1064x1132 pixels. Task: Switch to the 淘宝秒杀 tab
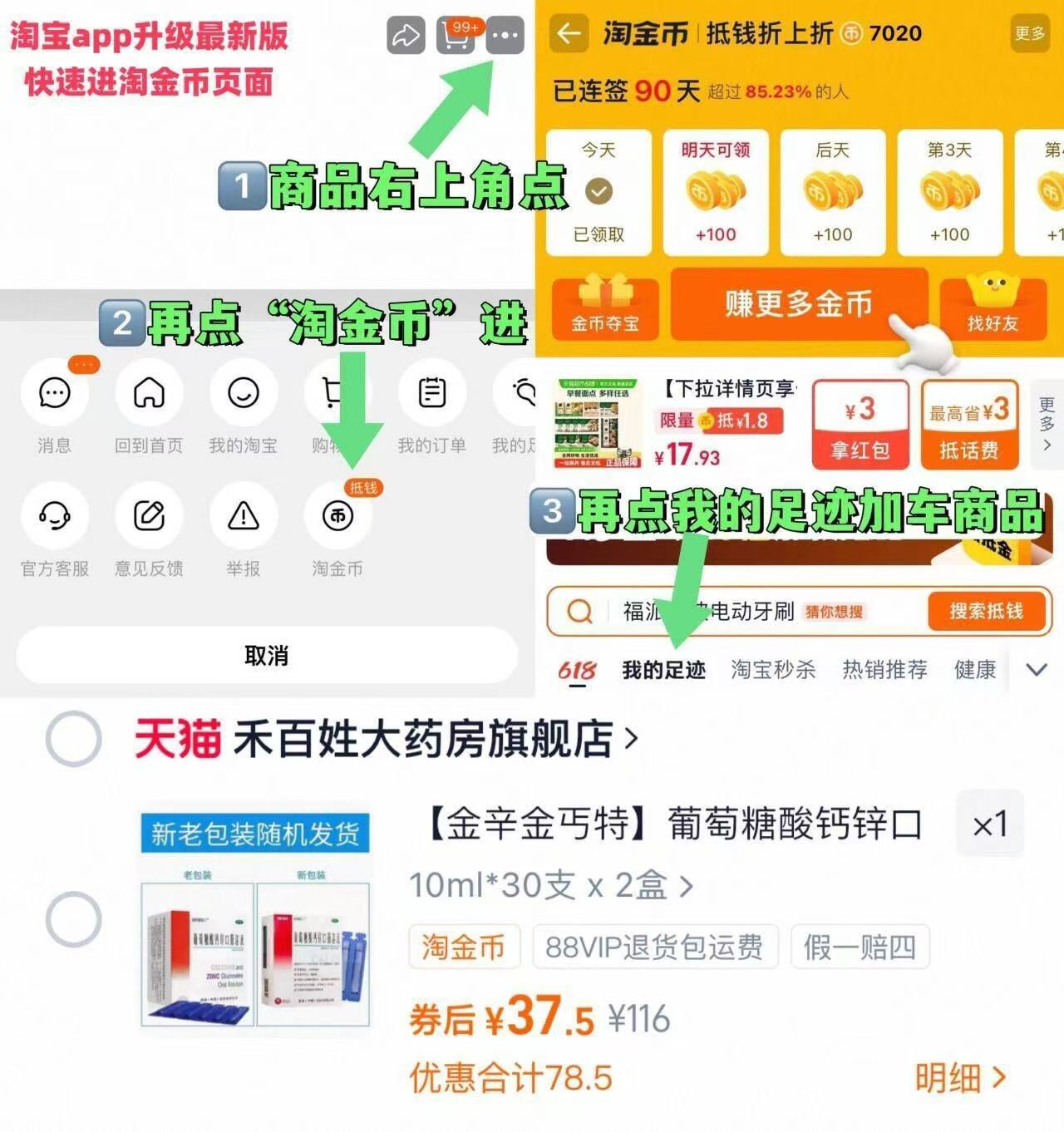pyautogui.click(x=773, y=669)
